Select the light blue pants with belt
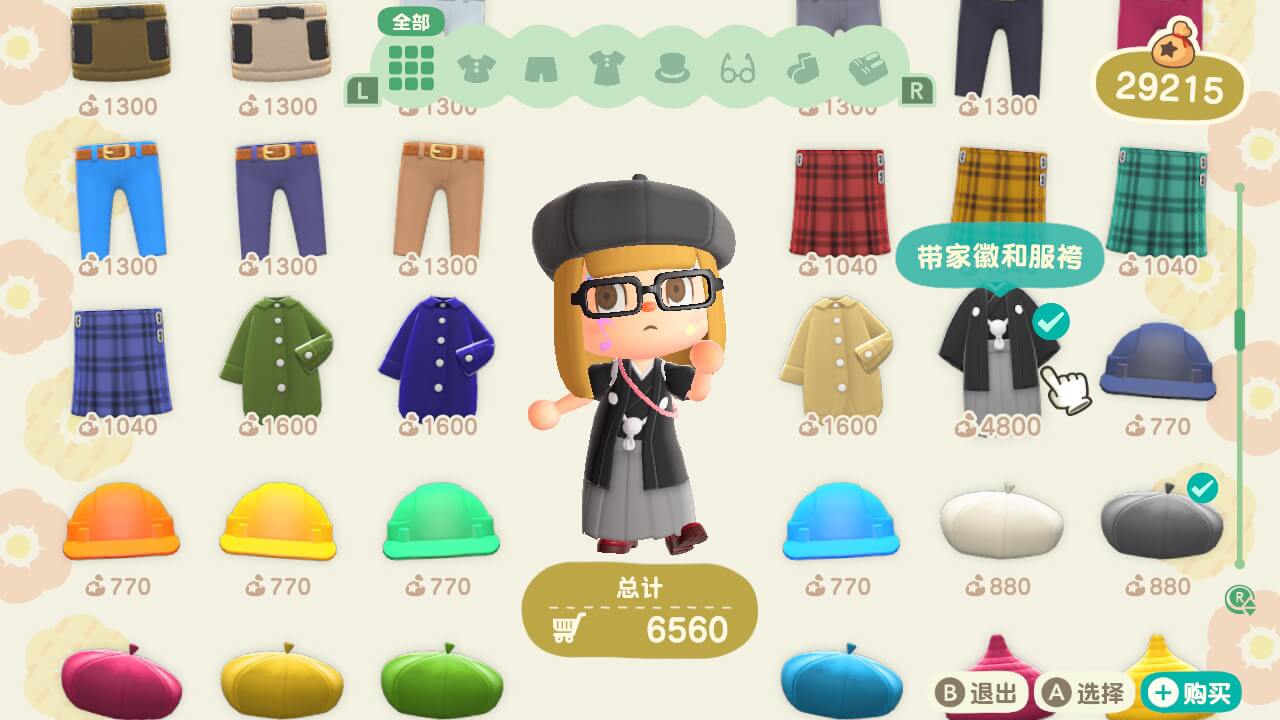 click(120, 198)
